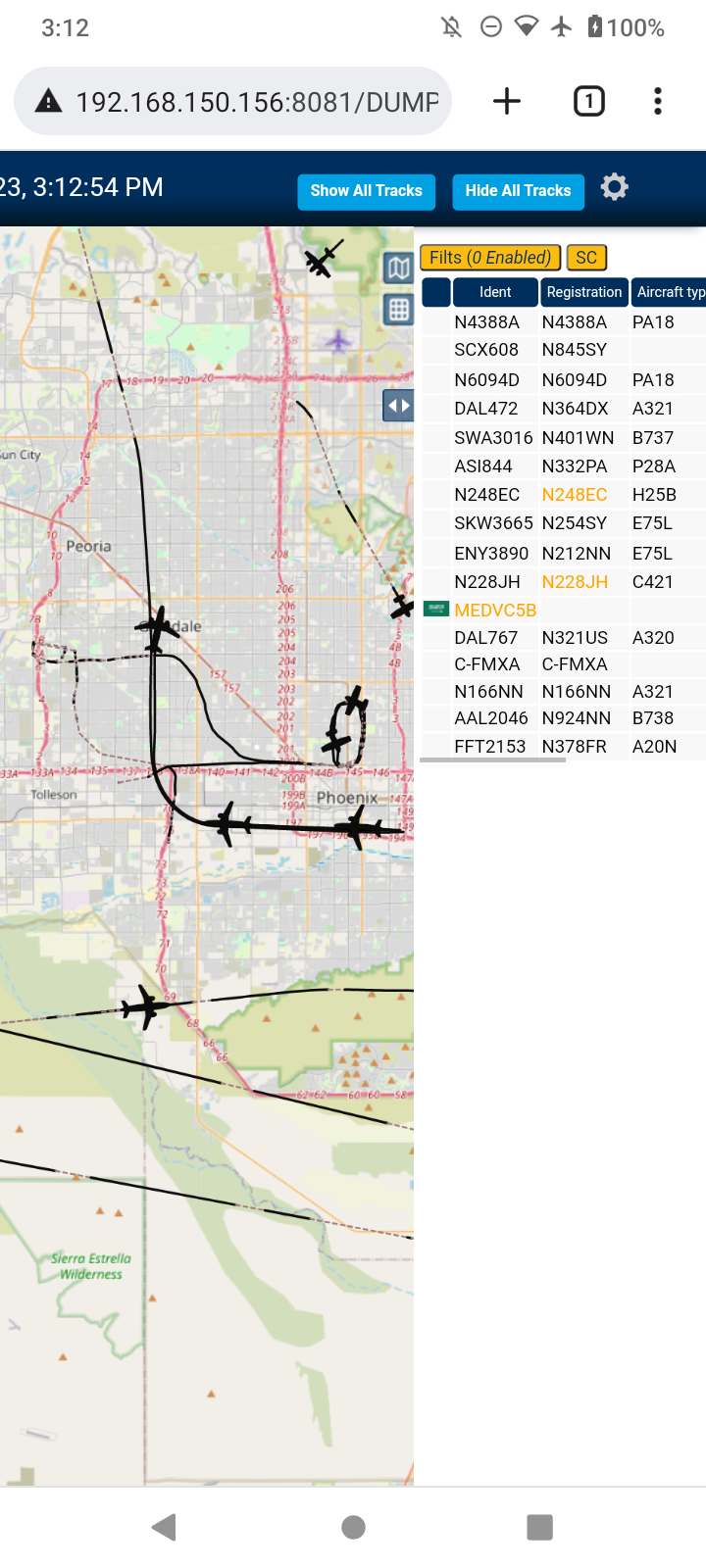Open the tab switcher
The height and width of the screenshot is (1568, 706).
[588, 101]
